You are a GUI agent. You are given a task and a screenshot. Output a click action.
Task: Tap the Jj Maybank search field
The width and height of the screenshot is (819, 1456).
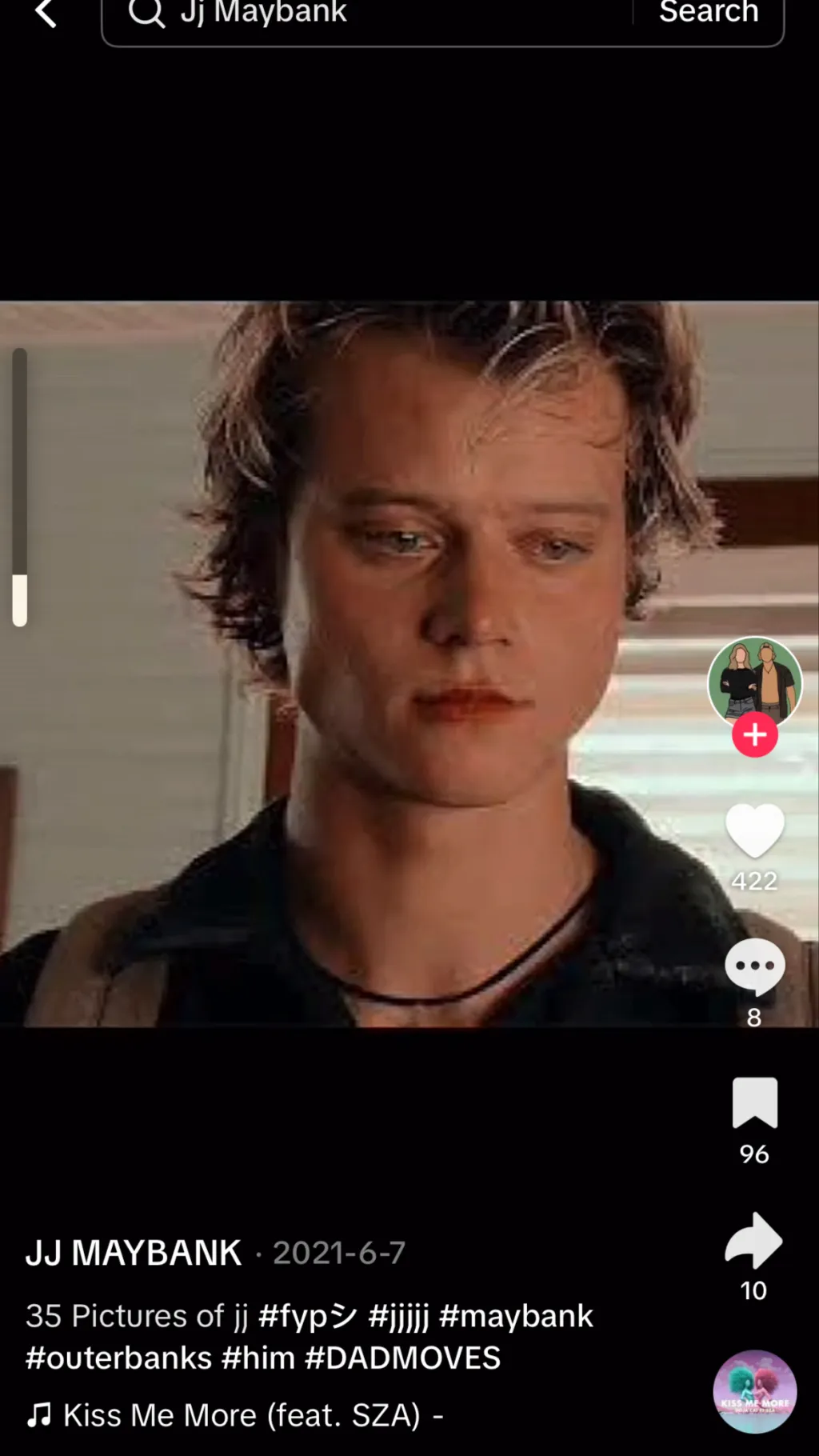click(x=360, y=14)
